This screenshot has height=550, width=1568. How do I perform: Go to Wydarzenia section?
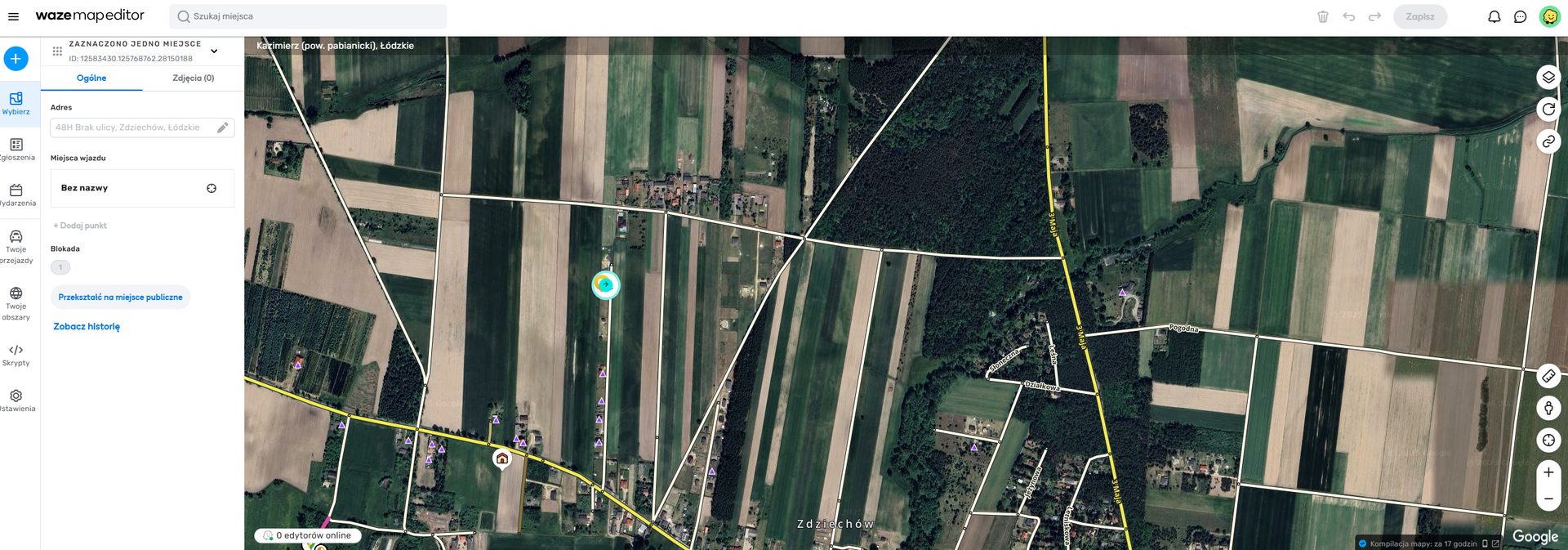pos(16,195)
